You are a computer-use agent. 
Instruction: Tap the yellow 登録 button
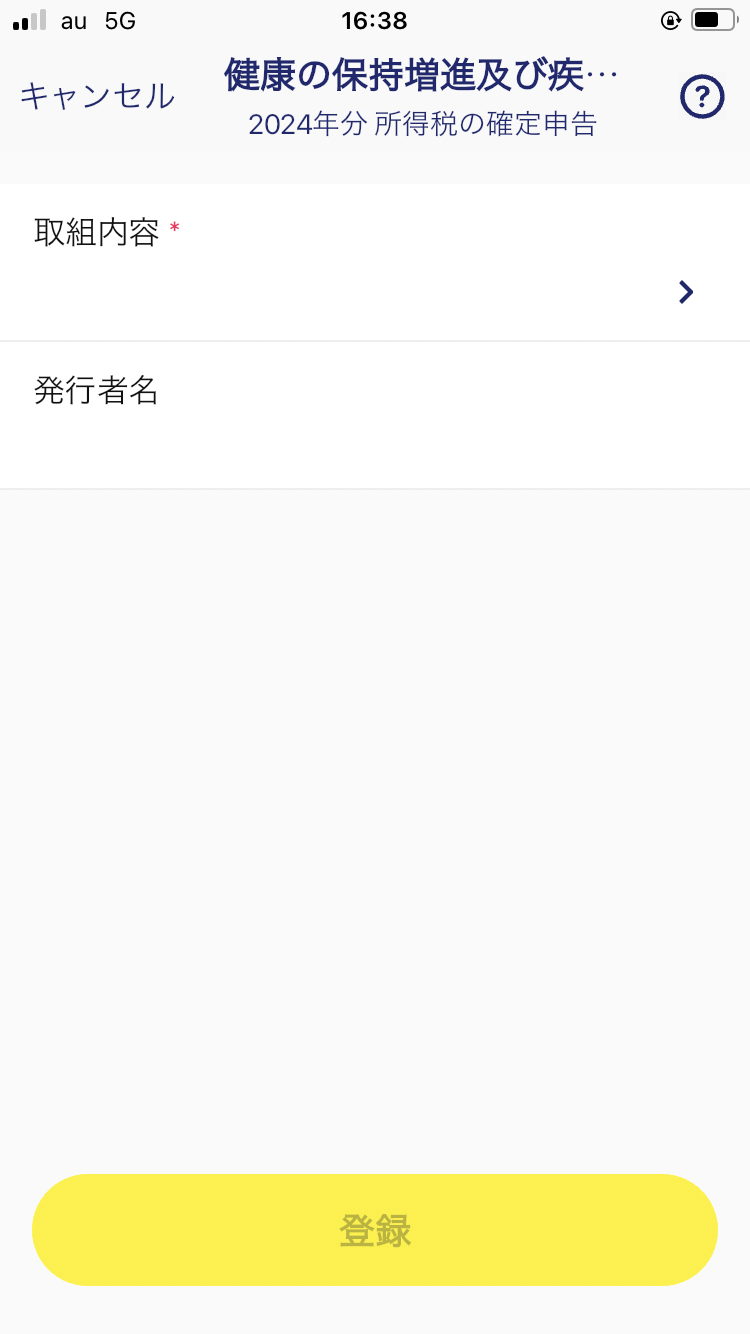(375, 1230)
